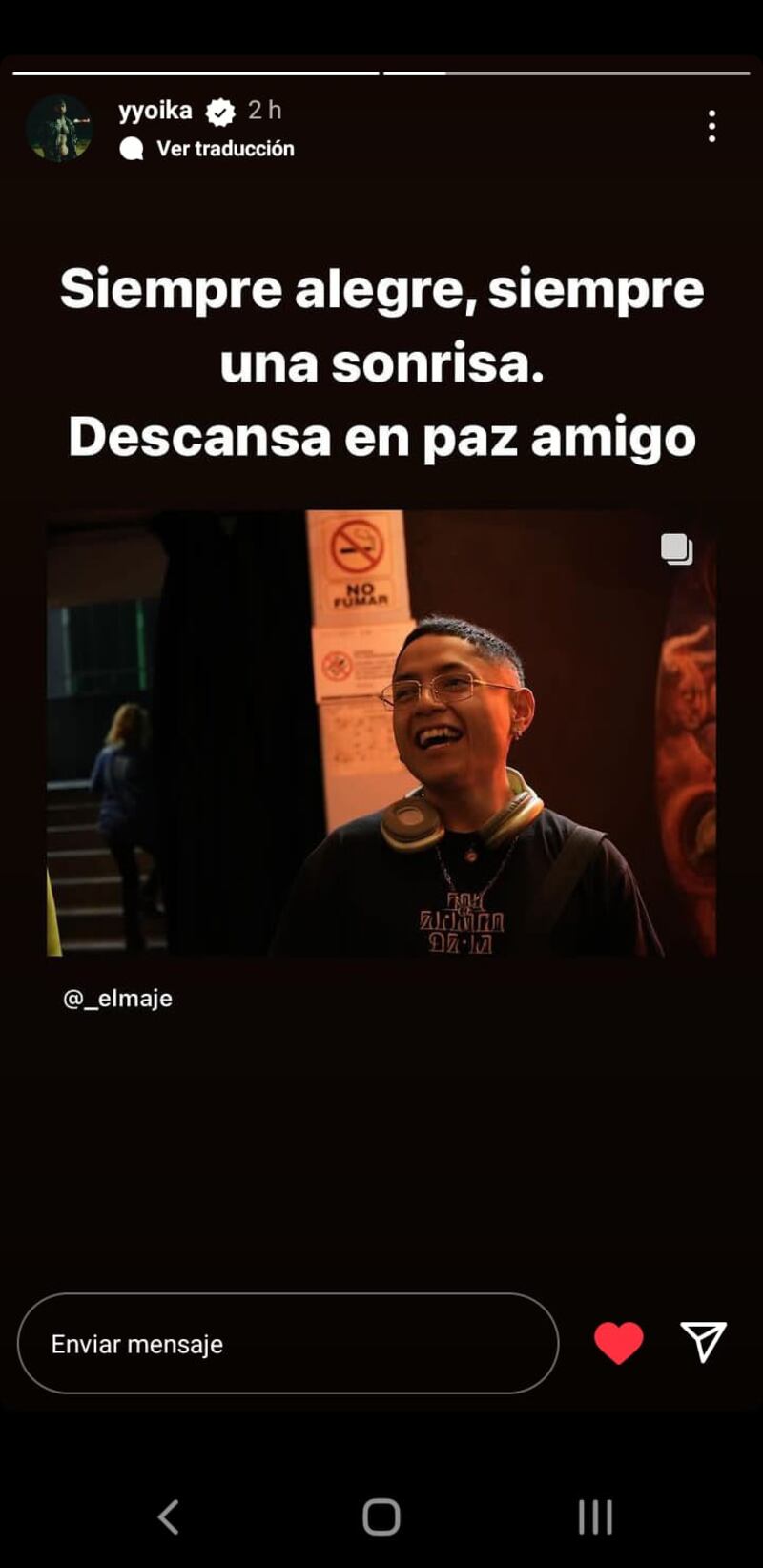The height and width of the screenshot is (1568, 763).
Task: Tap the yyoika username
Action: (155, 111)
